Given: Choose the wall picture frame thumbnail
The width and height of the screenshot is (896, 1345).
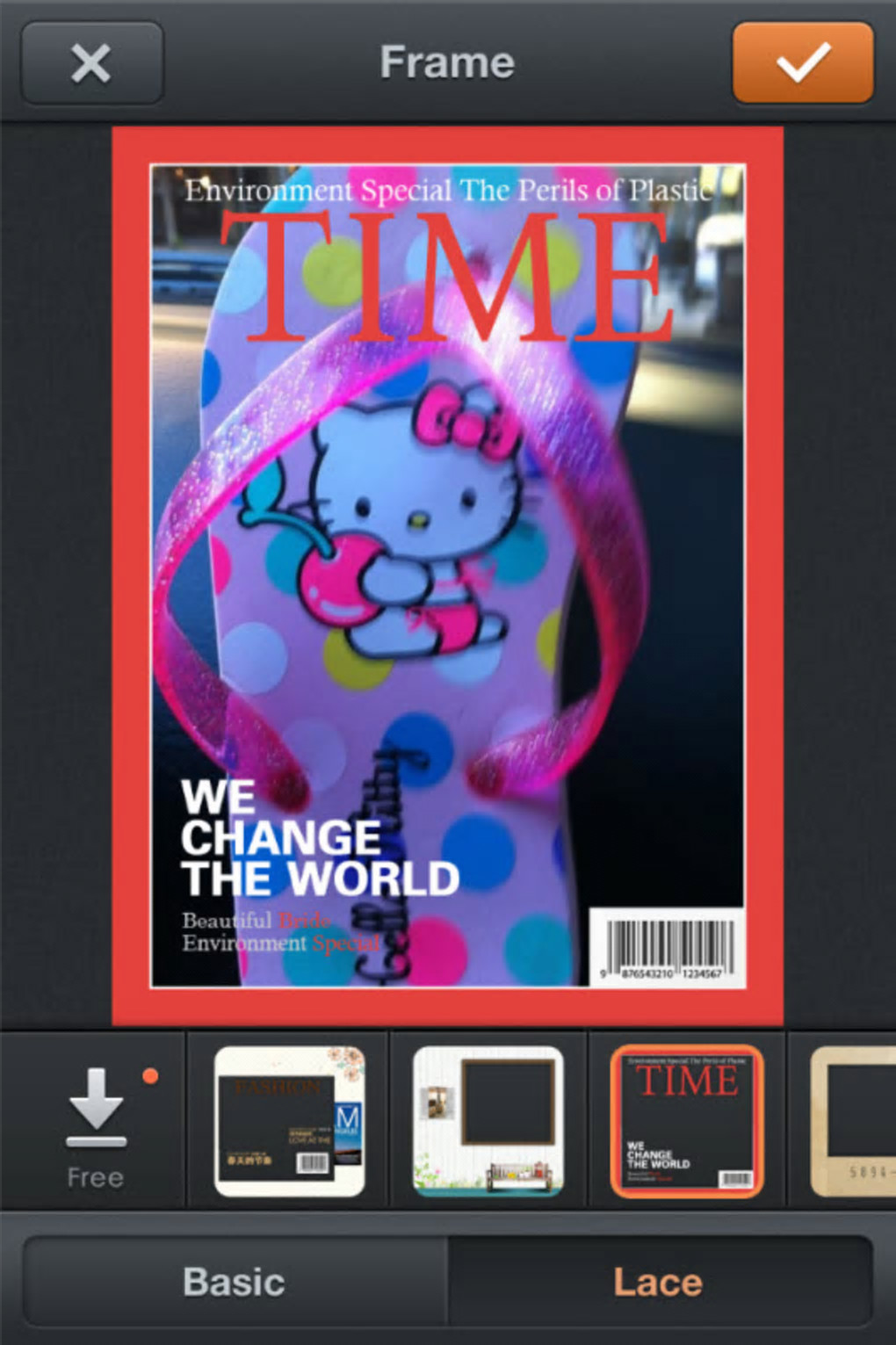Looking at the screenshot, I should pos(488,1121).
